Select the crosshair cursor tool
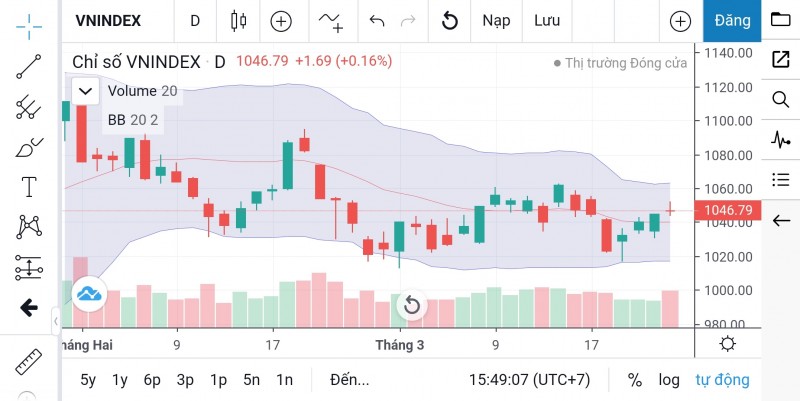The image size is (800, 401). (x=29, y=22)
